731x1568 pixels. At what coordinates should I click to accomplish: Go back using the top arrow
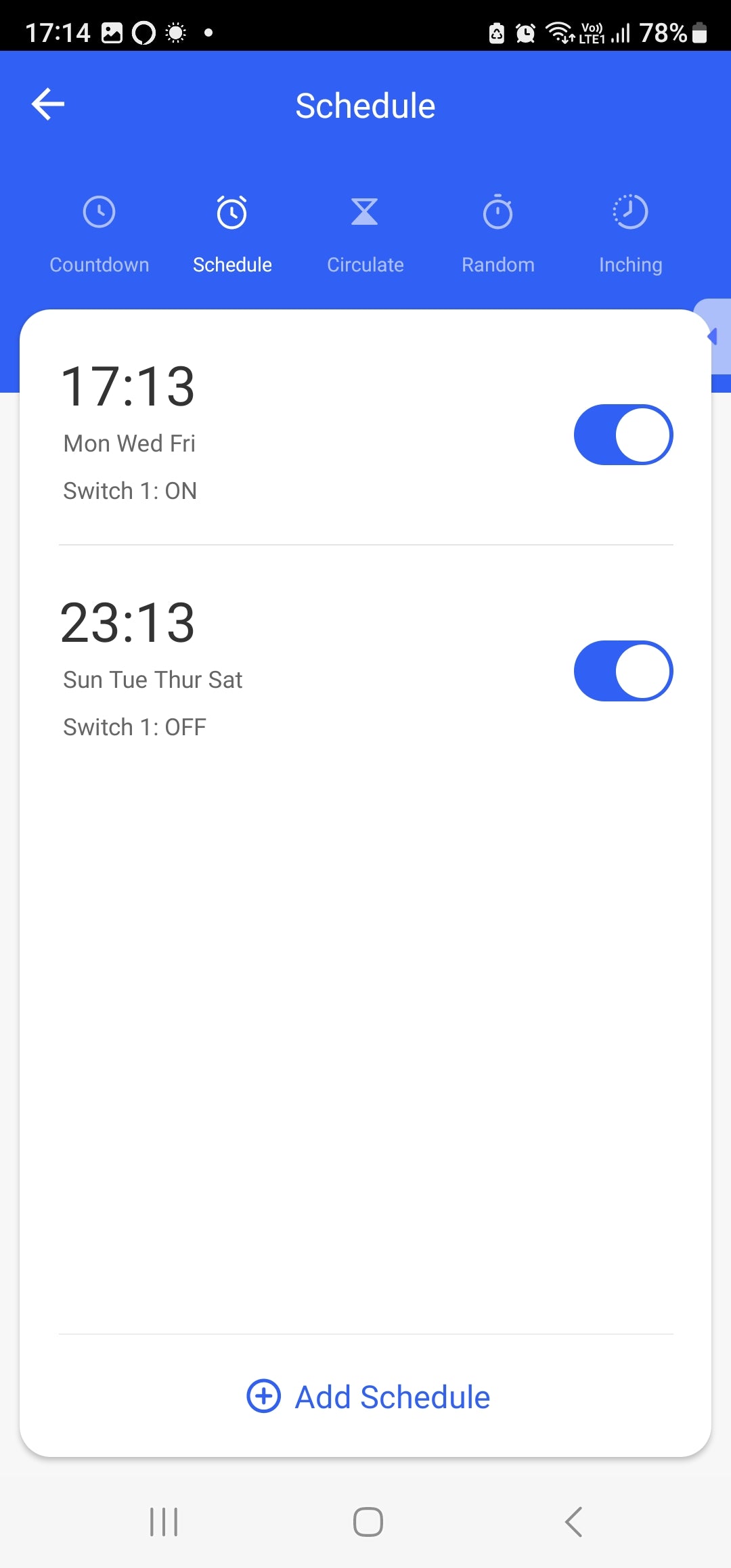pos(48,104)
